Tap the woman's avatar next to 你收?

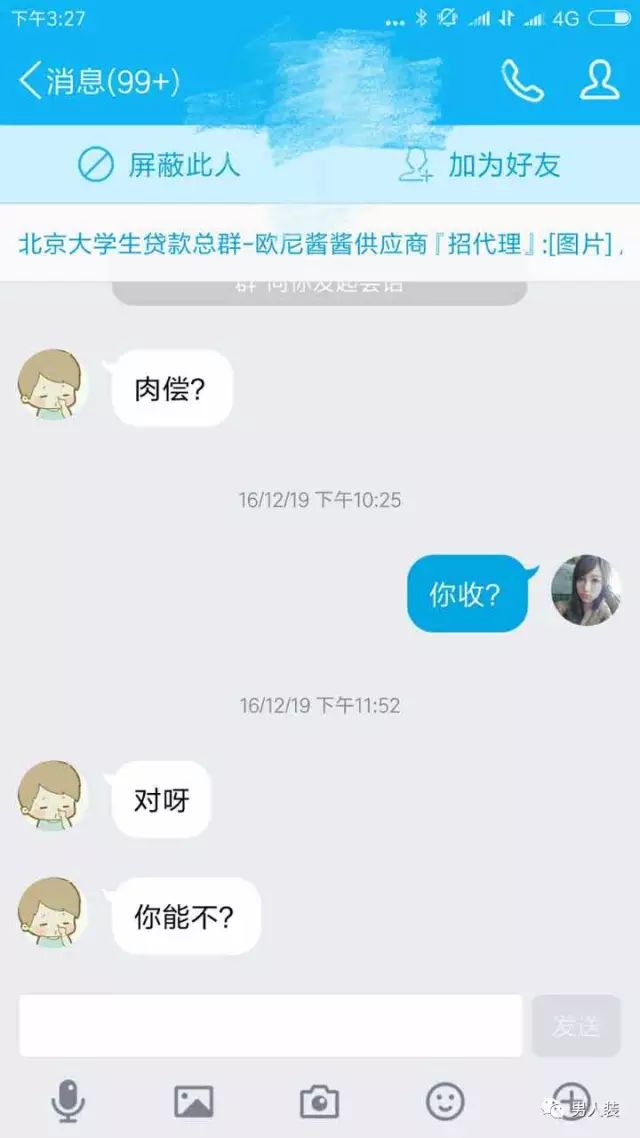coord(586,590)
